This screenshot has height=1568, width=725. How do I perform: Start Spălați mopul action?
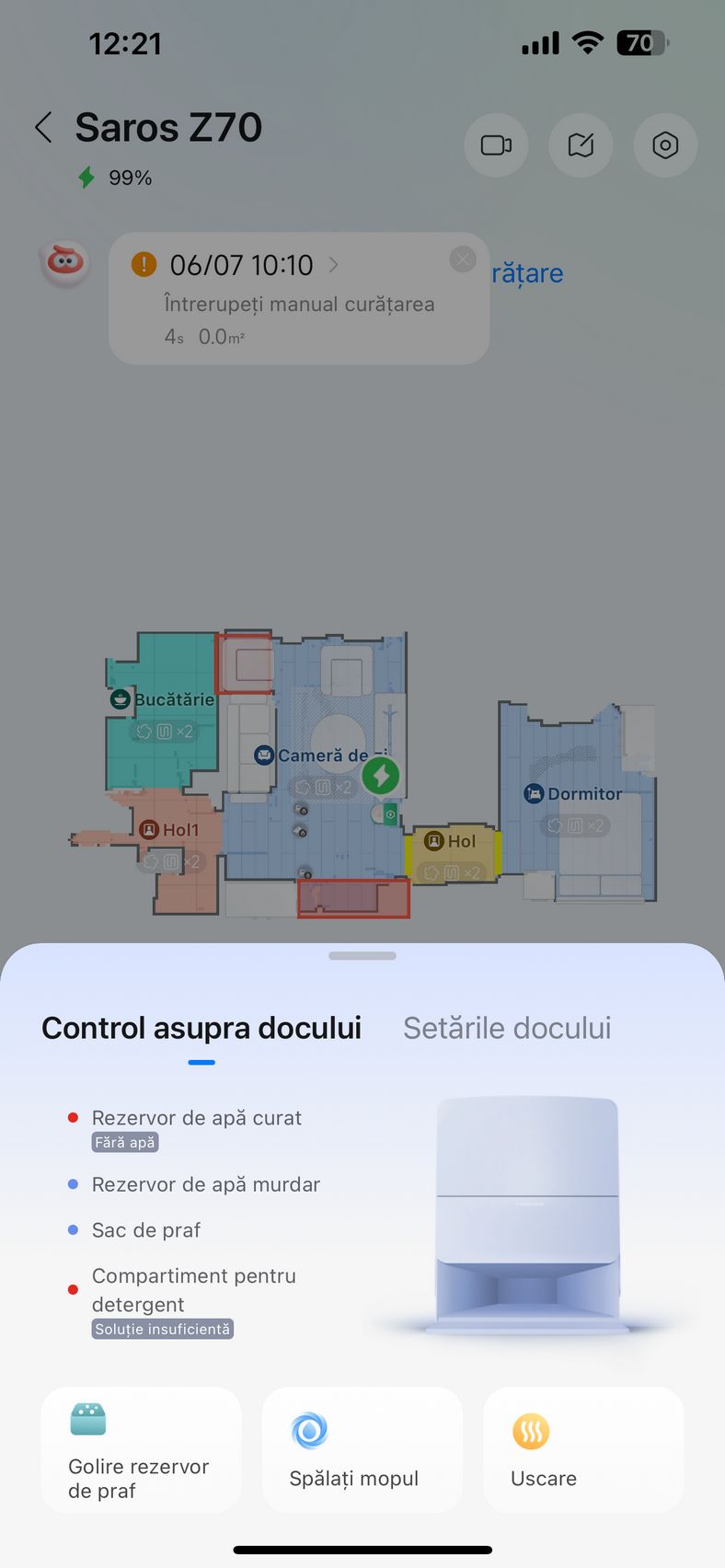tap(362, 1450)
